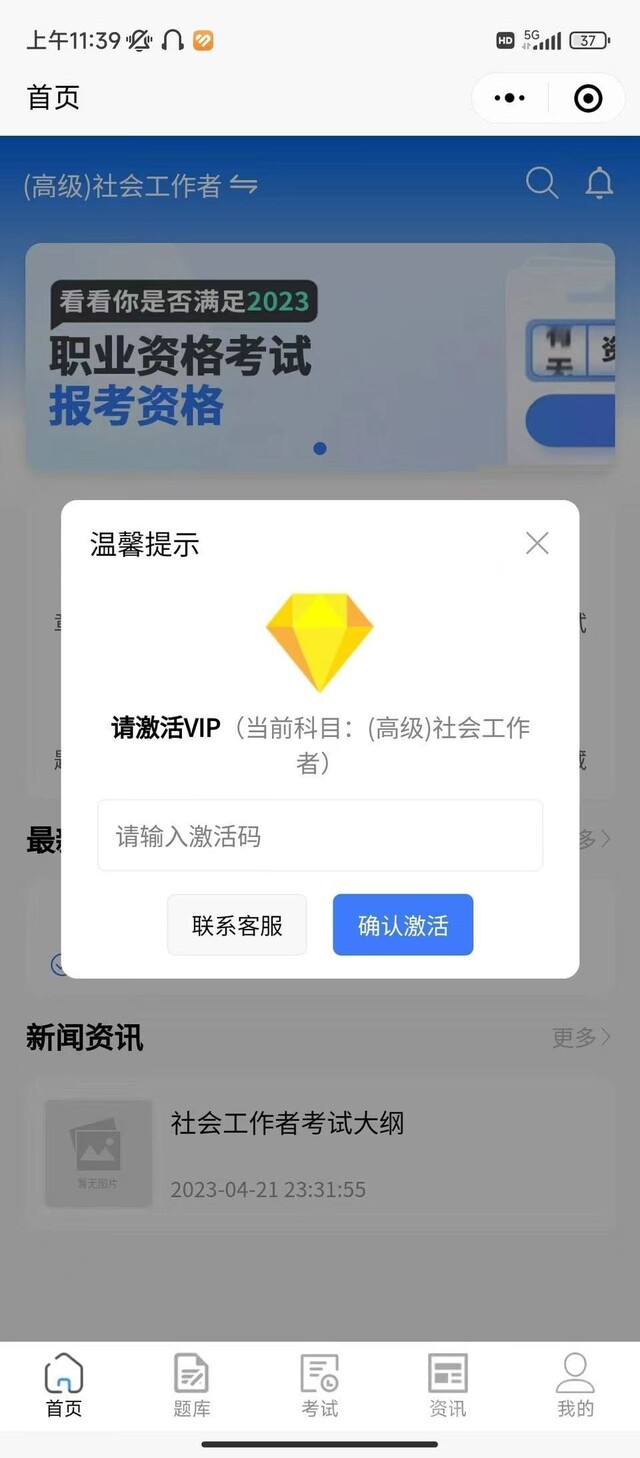Switch to 我的 tab

[x=575, y=1385]
